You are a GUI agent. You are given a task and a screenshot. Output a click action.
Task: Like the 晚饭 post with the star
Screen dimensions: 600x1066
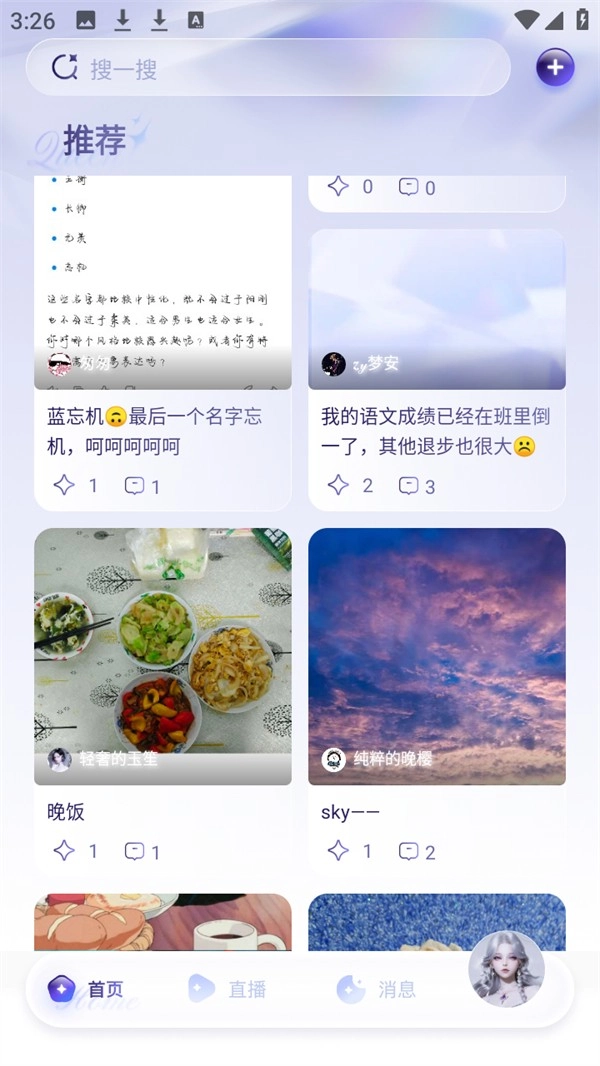[x=64, y=851]
